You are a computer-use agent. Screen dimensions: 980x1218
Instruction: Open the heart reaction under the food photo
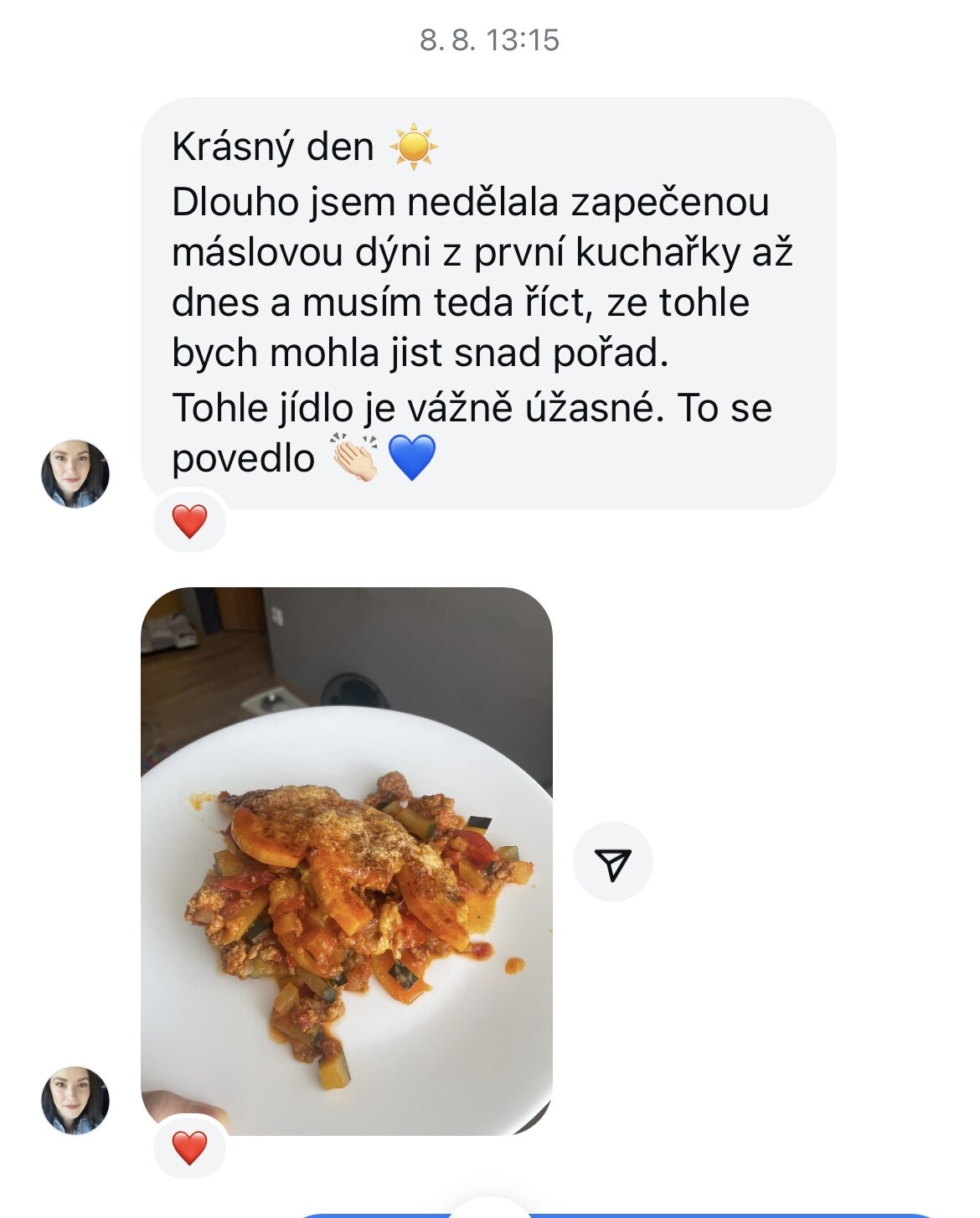[x=189, y=1147]
